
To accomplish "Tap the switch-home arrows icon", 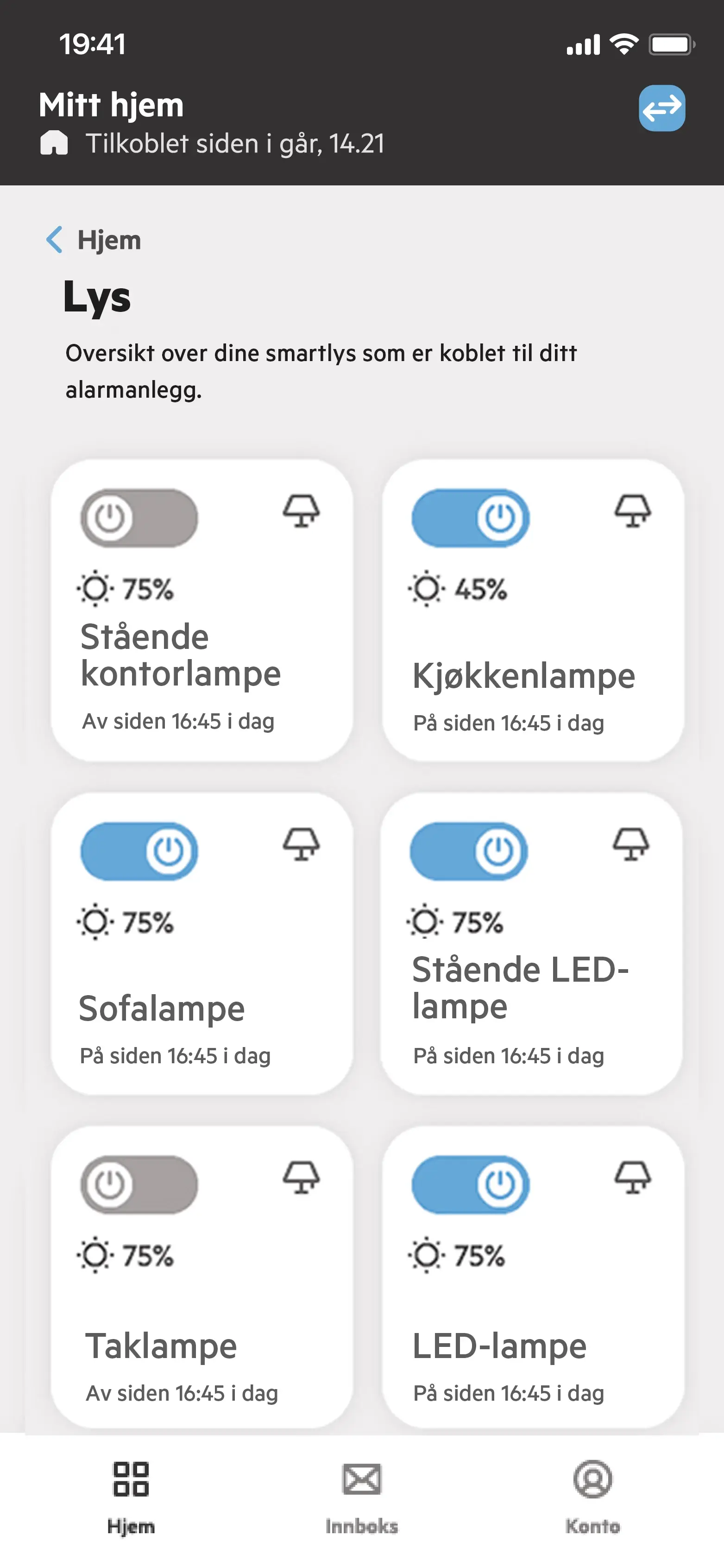I will [x=661, y=108].
